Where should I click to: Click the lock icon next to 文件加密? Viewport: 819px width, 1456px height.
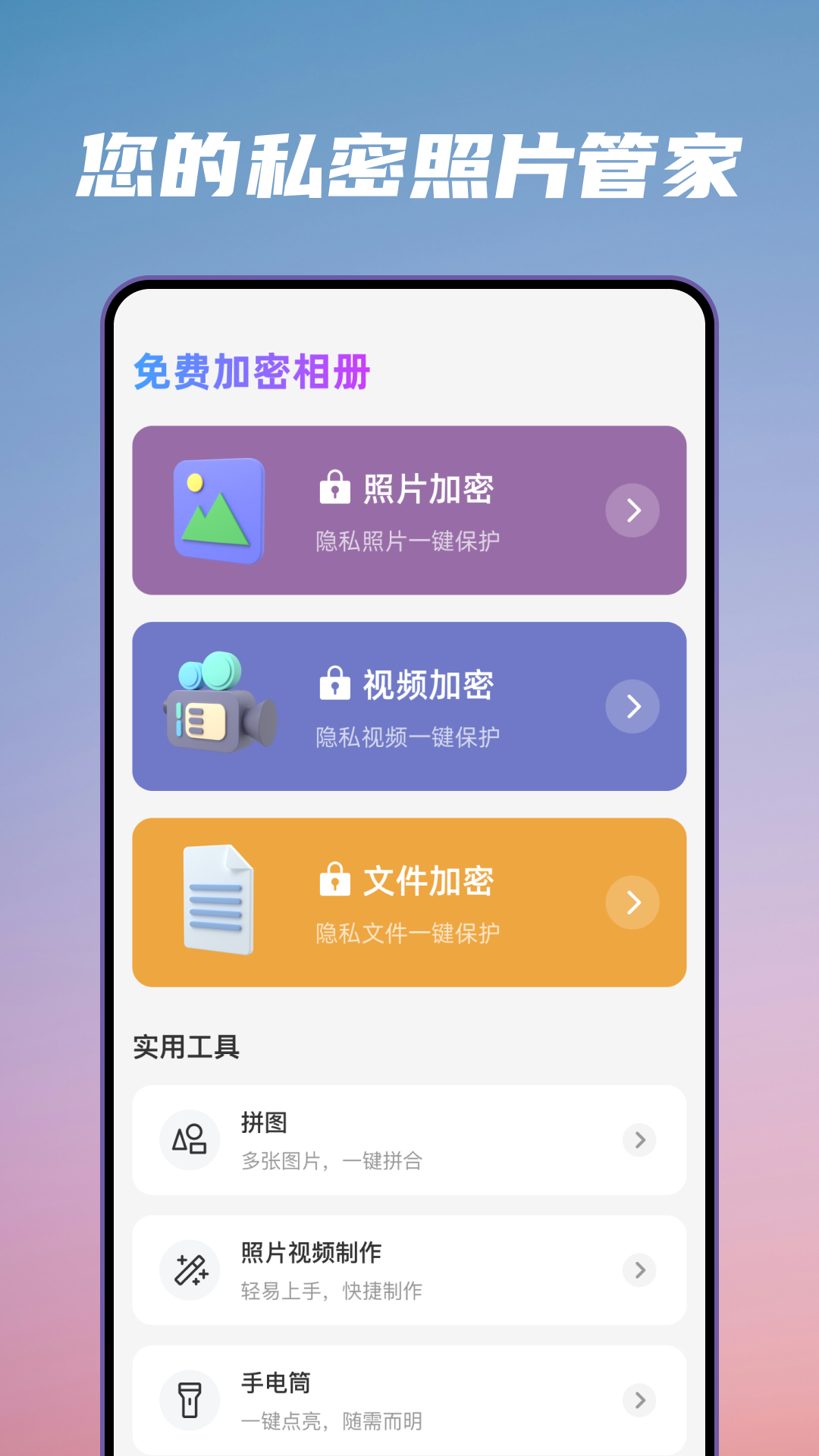[334, 880]
